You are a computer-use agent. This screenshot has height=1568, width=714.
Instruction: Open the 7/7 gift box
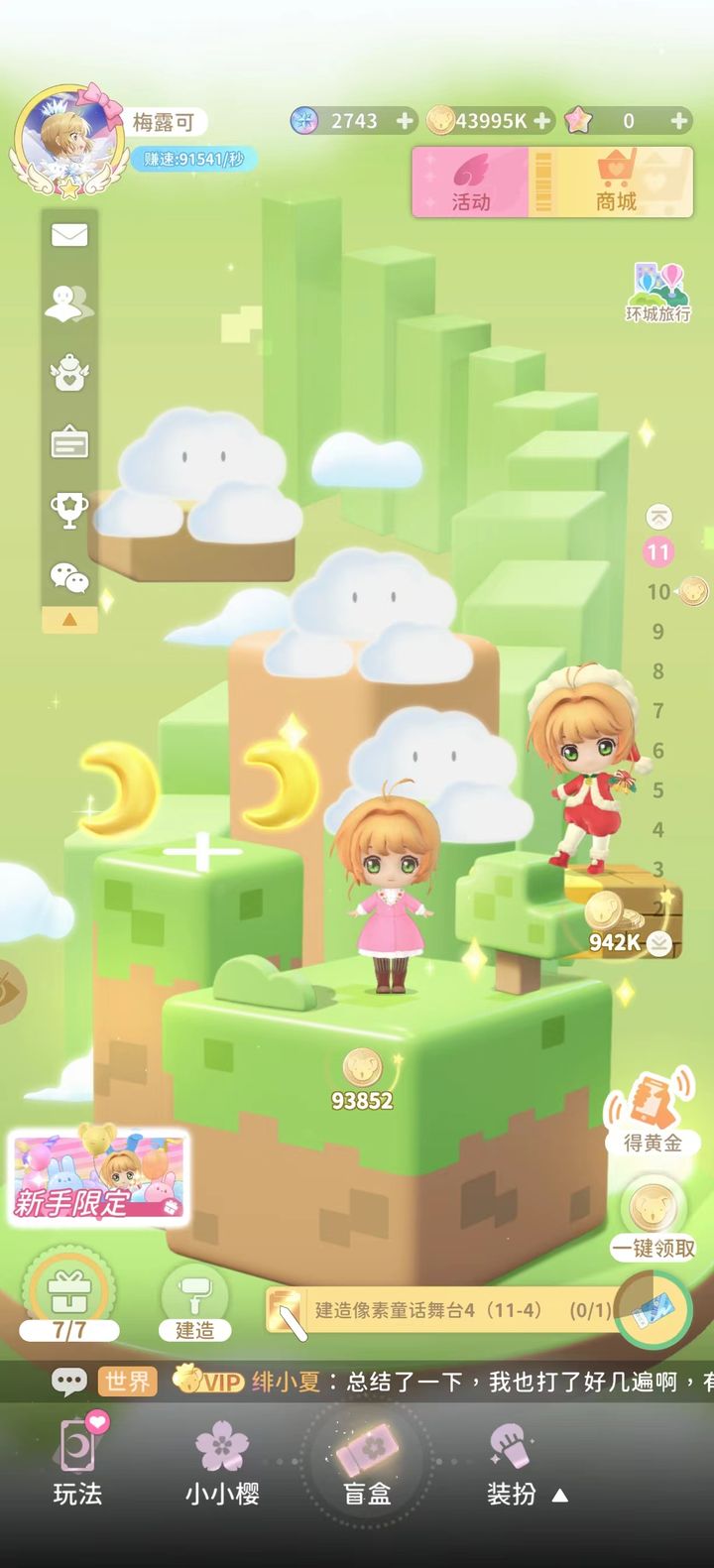[69, 1294]
